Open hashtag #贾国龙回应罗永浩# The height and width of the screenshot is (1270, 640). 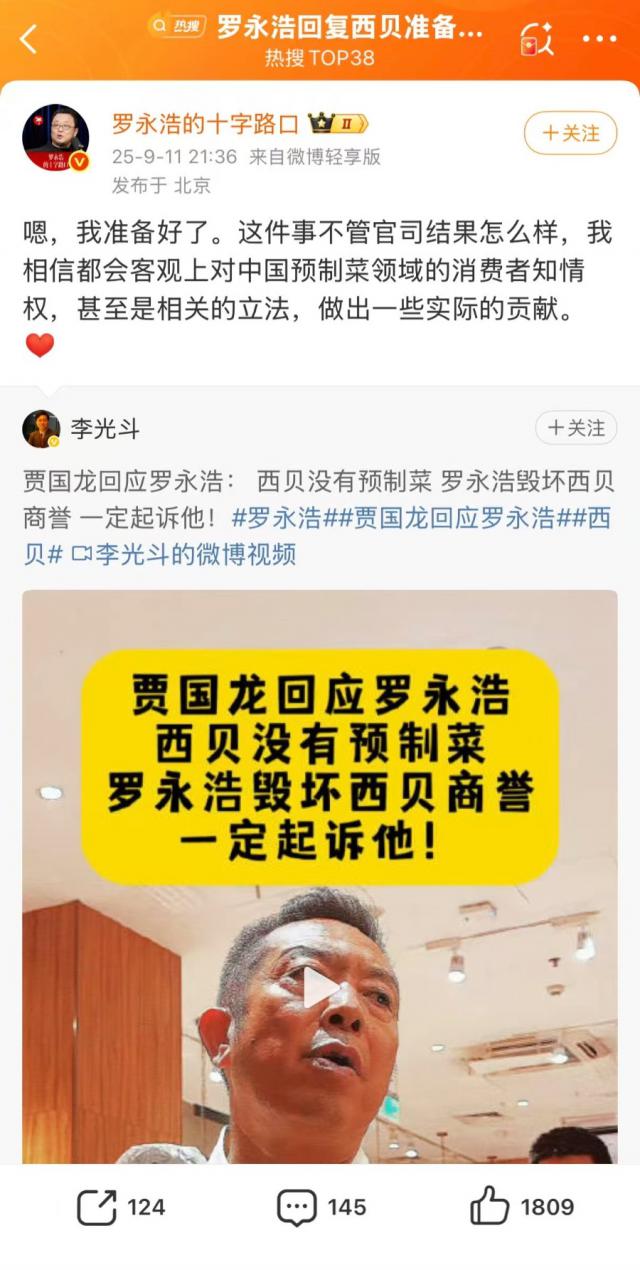point(440,518)
